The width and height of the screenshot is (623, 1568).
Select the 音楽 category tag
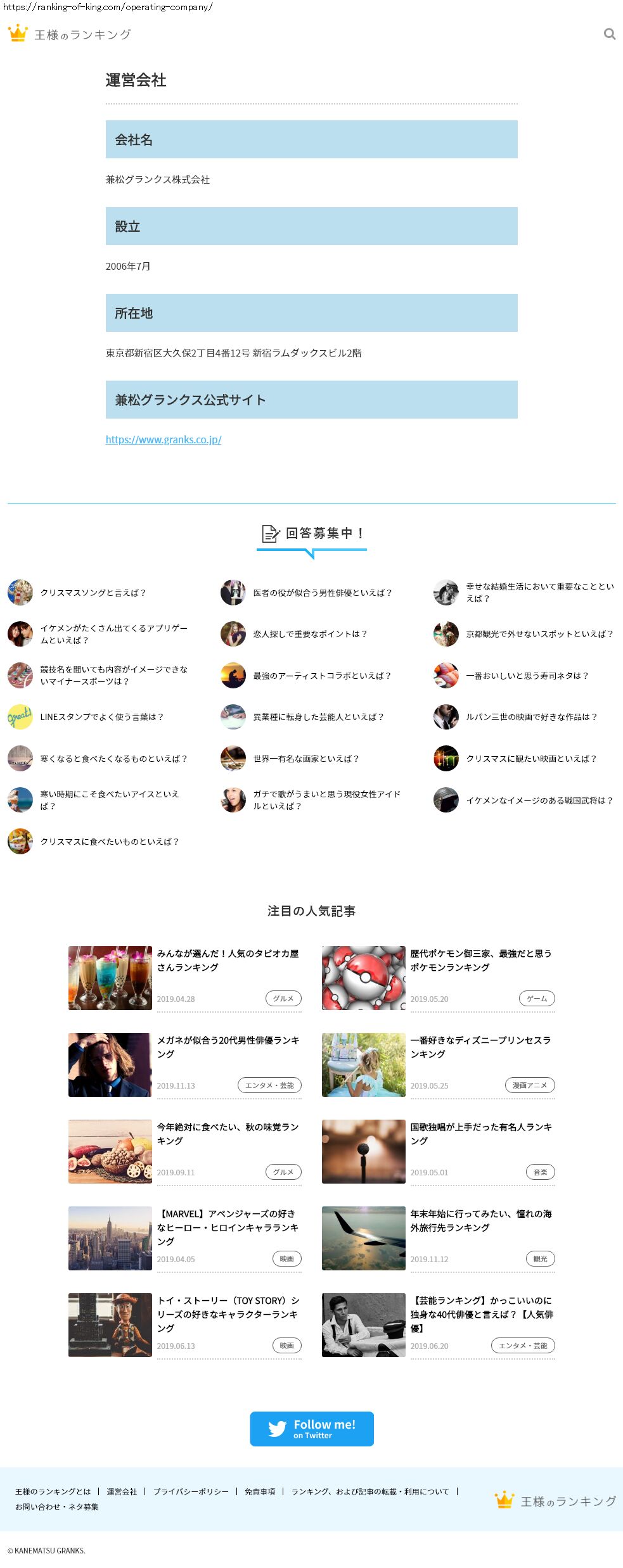(540, 1172)
